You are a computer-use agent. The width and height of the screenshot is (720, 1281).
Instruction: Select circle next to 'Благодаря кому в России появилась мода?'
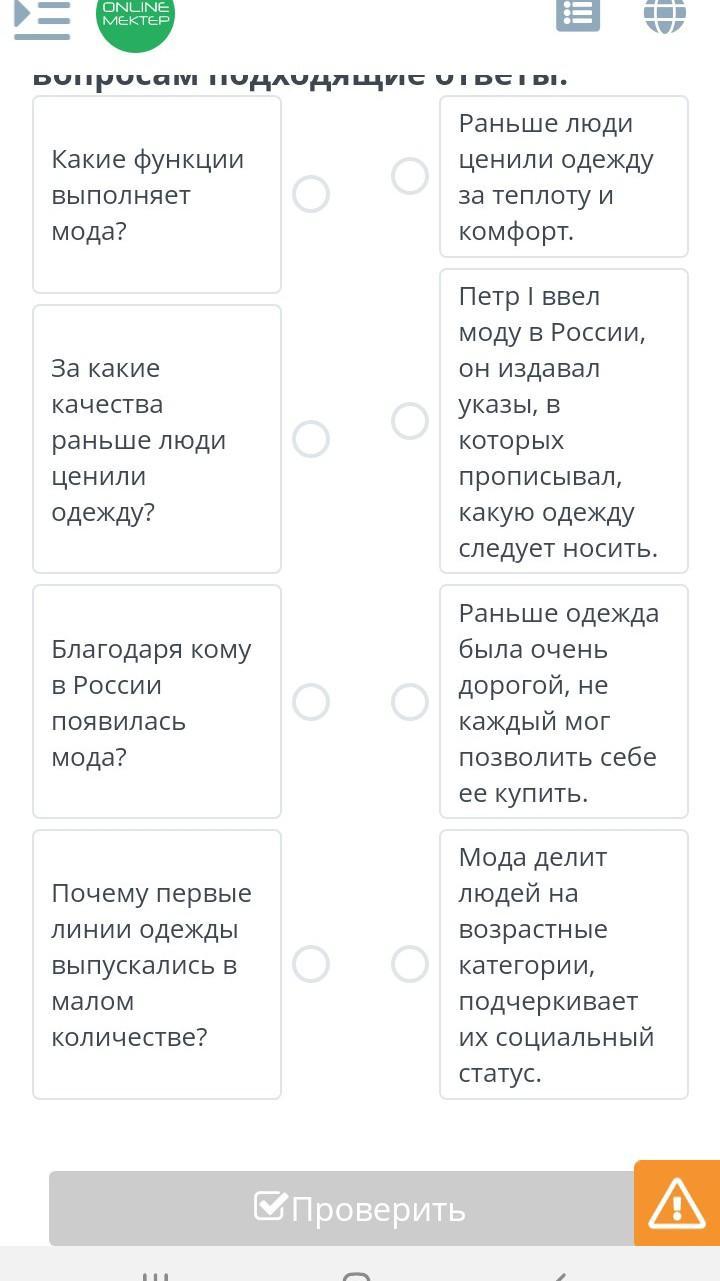tap(311, 702)
